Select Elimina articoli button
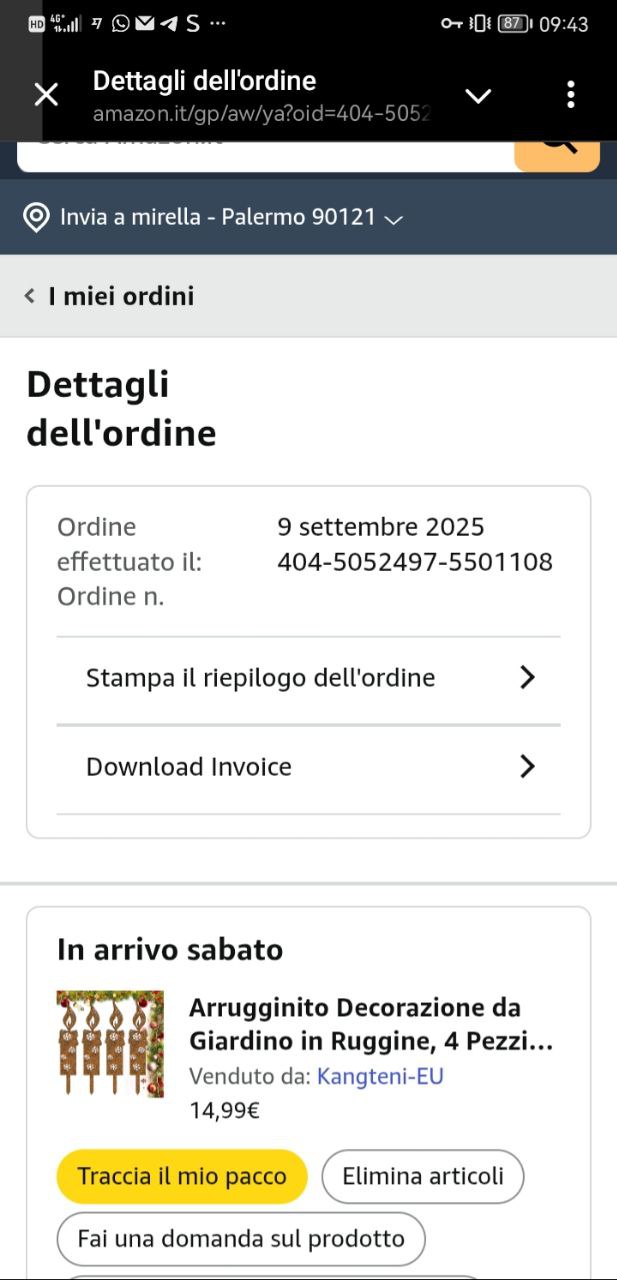 (423, 1176)
